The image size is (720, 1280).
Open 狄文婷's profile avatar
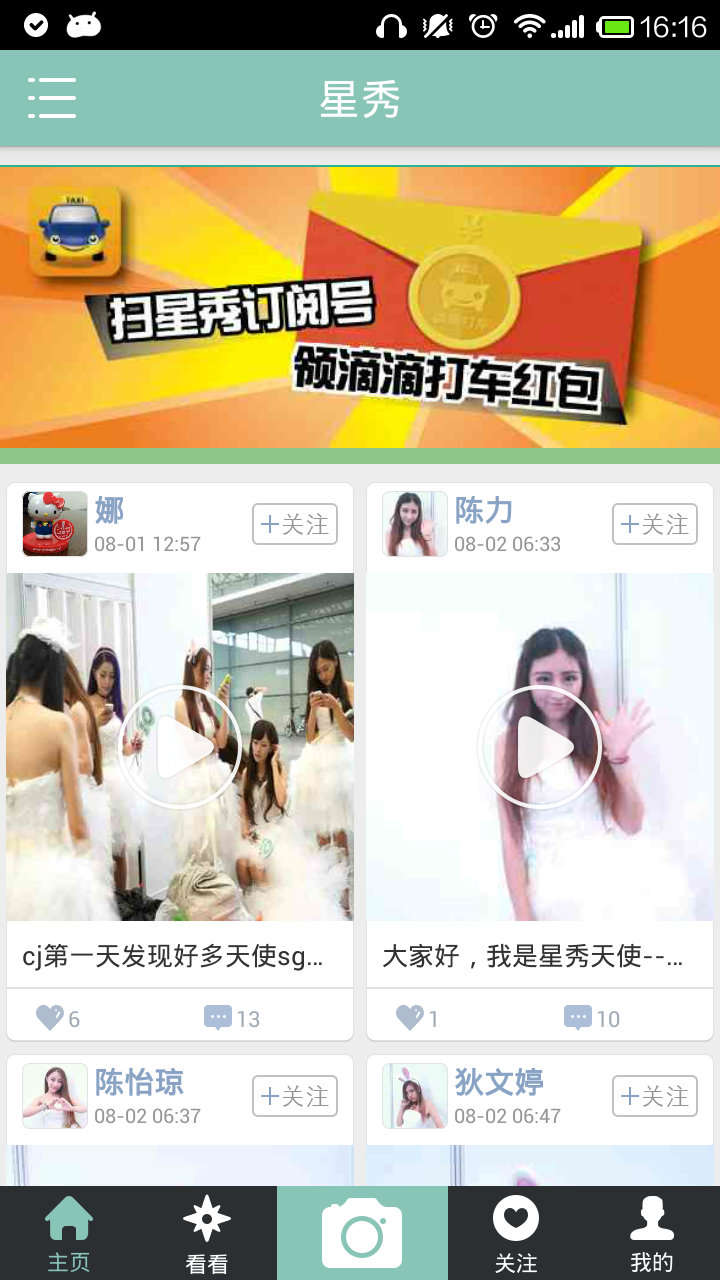point(415,1096)
